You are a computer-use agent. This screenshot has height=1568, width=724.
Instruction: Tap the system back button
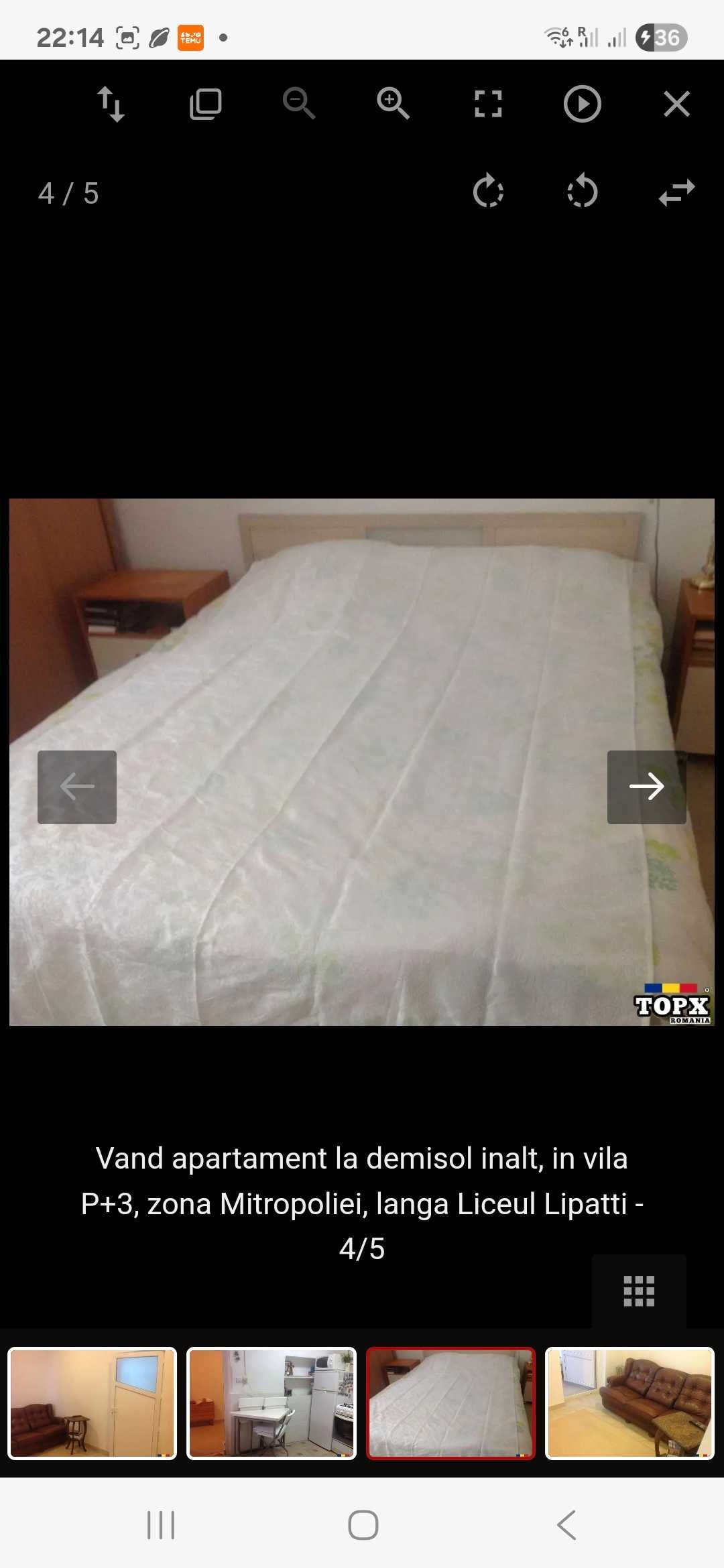566,1525
